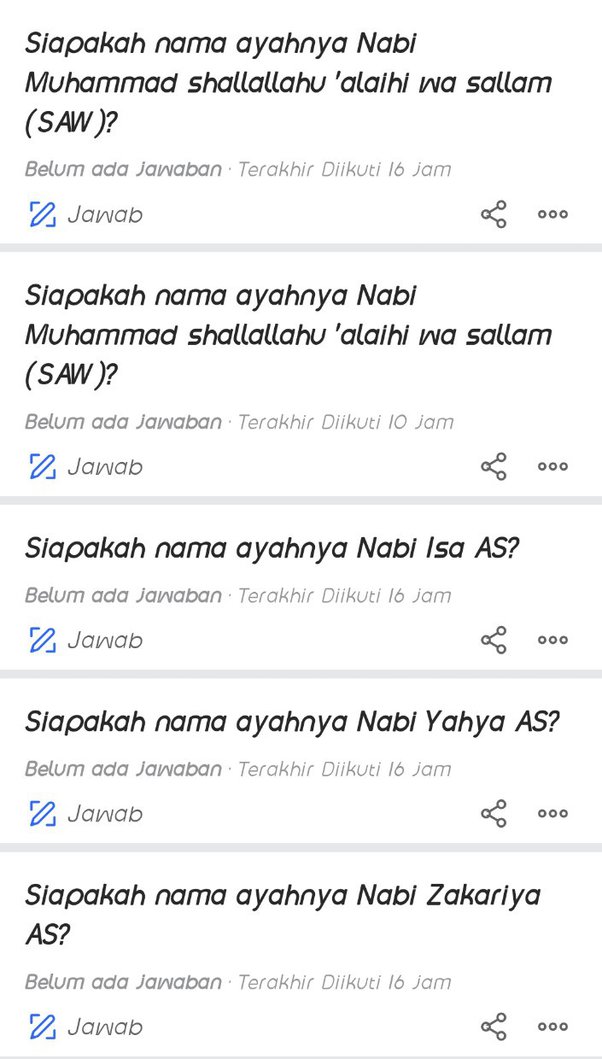Tap Jawab for the Nabi Isa AS question
Screen dimensions: 602x1059
(86, 640)
